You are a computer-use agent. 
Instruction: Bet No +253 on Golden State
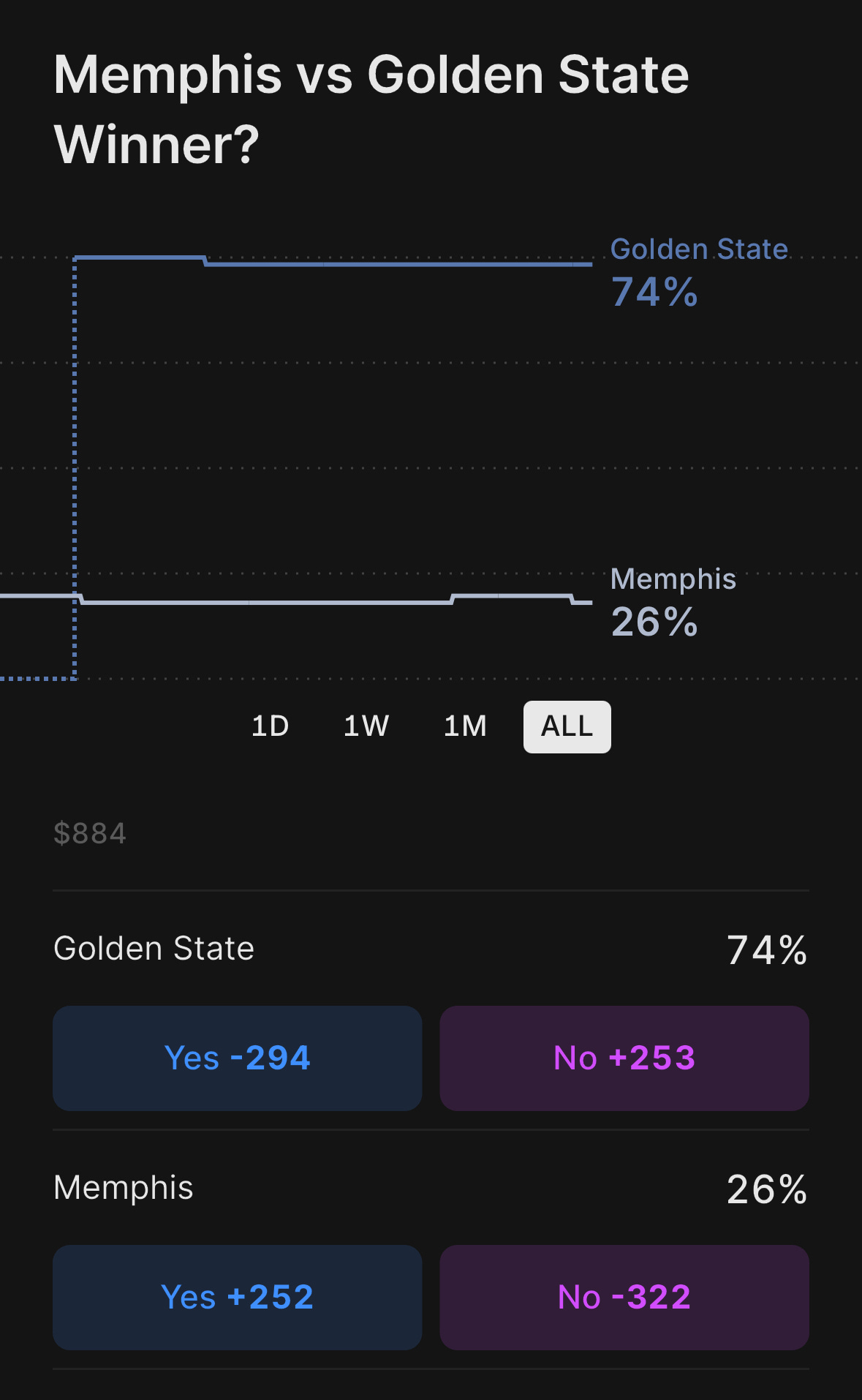(x=624, y=1058)
